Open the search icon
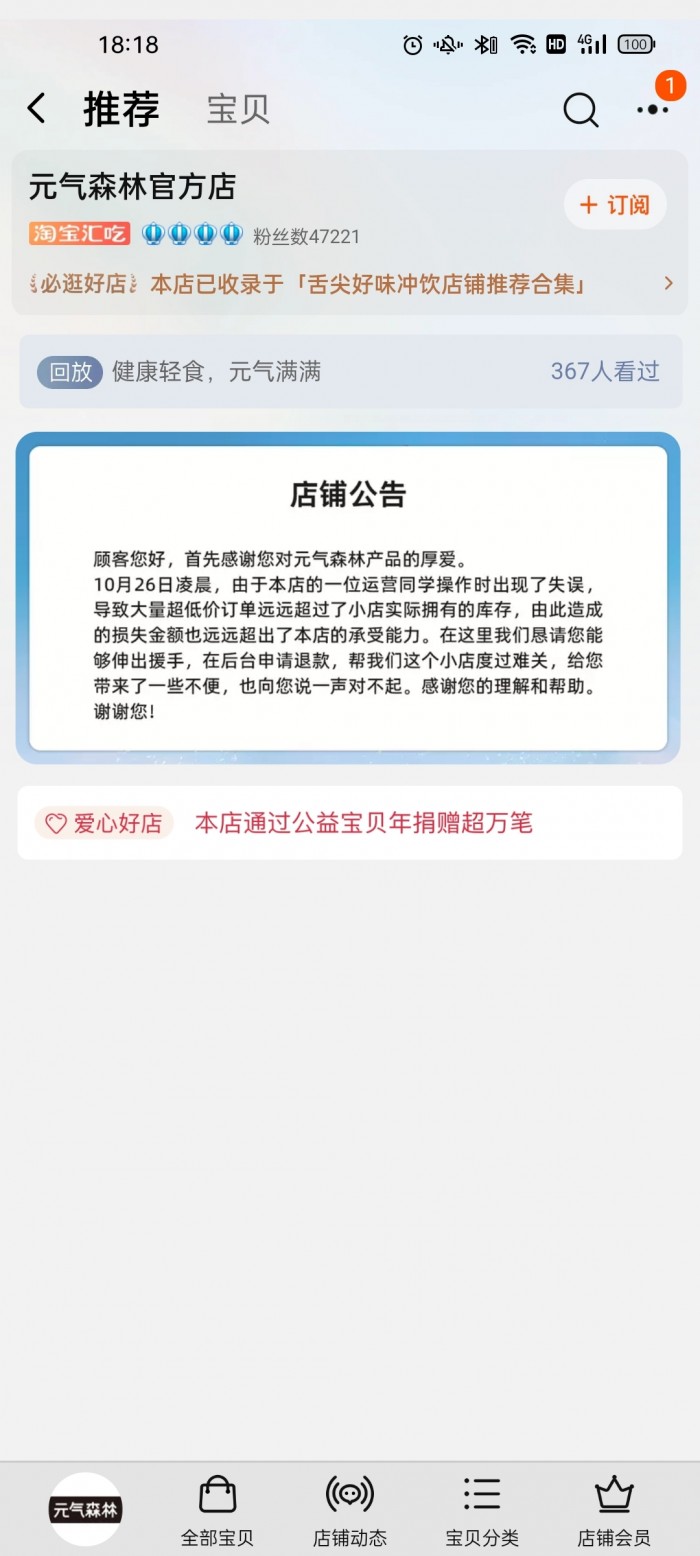Viewport: 700px width, 1556px height. (580, 109)
